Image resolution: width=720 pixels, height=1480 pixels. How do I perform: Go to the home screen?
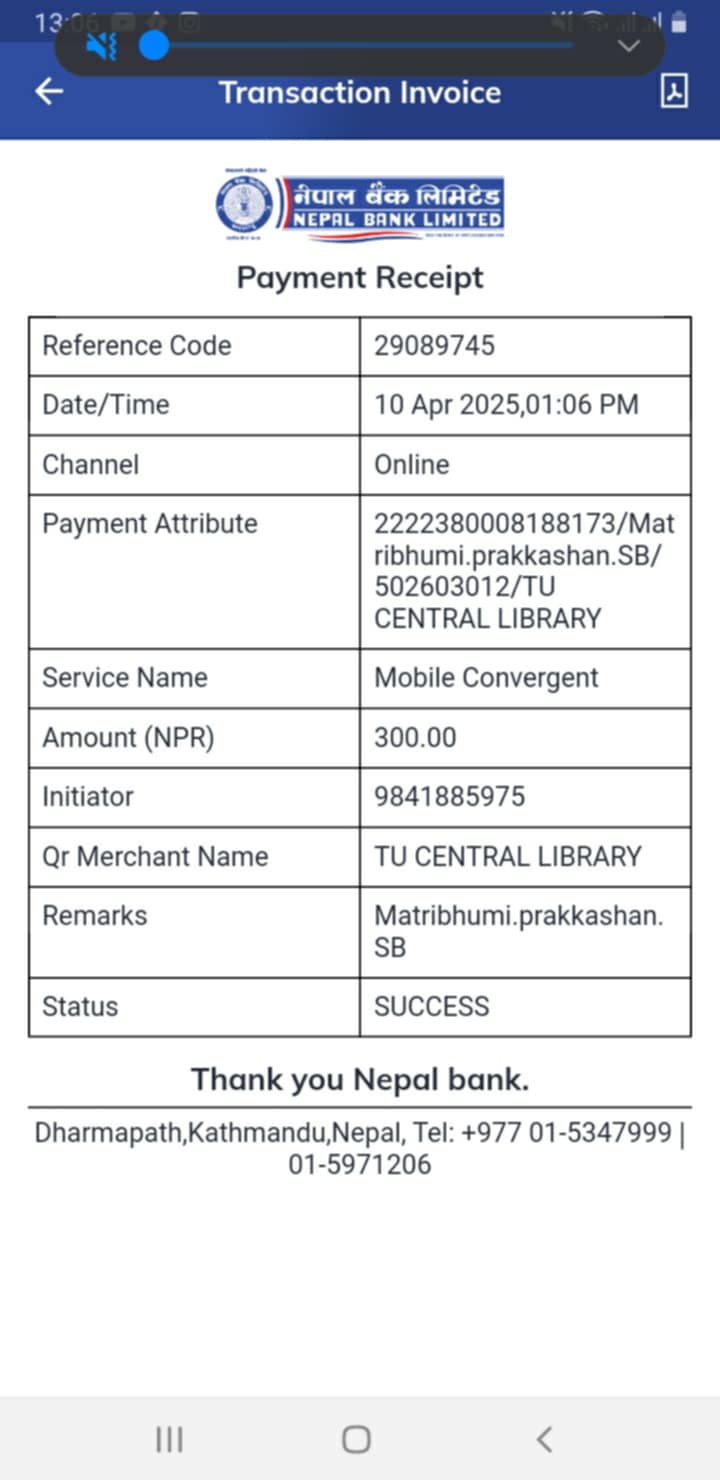click(x=357, y=1439)
